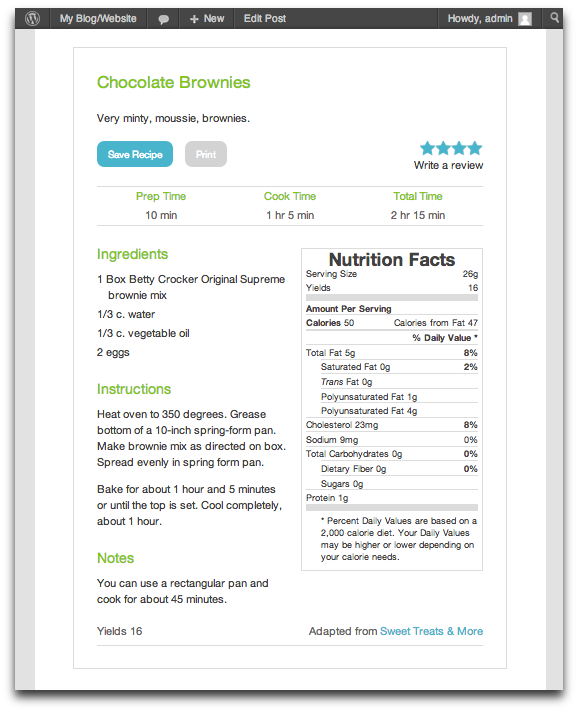The height and width of the screenshot is (712, 578).
Task: Tap Write a review link
Action: 448,165
